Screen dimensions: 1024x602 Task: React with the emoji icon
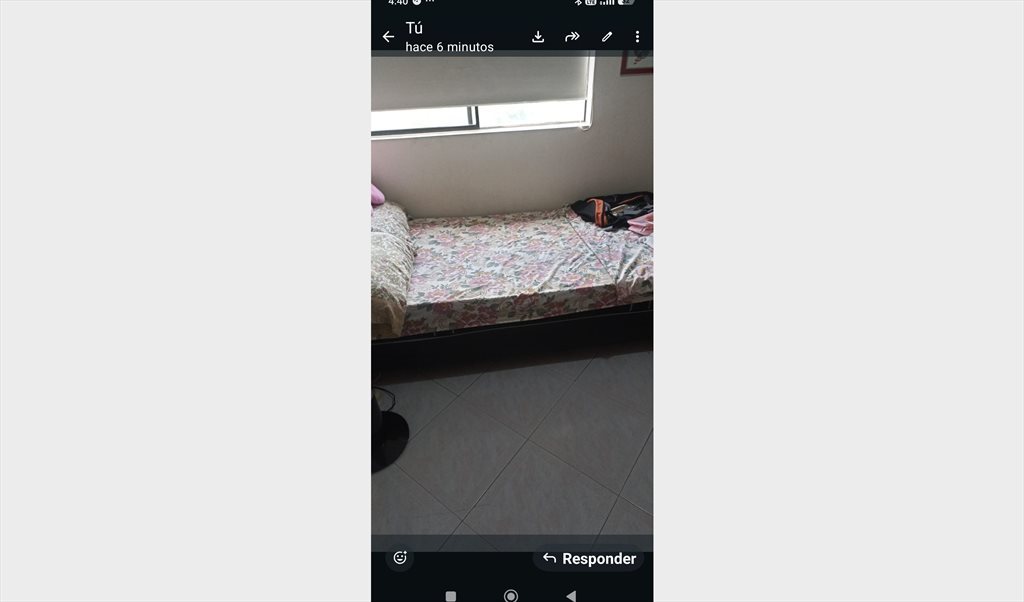coord(400,558)
